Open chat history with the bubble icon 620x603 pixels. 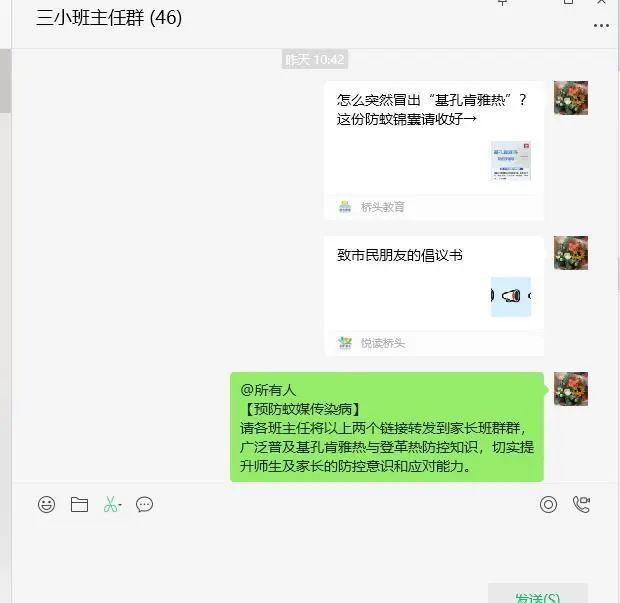(x=144, y=505)
